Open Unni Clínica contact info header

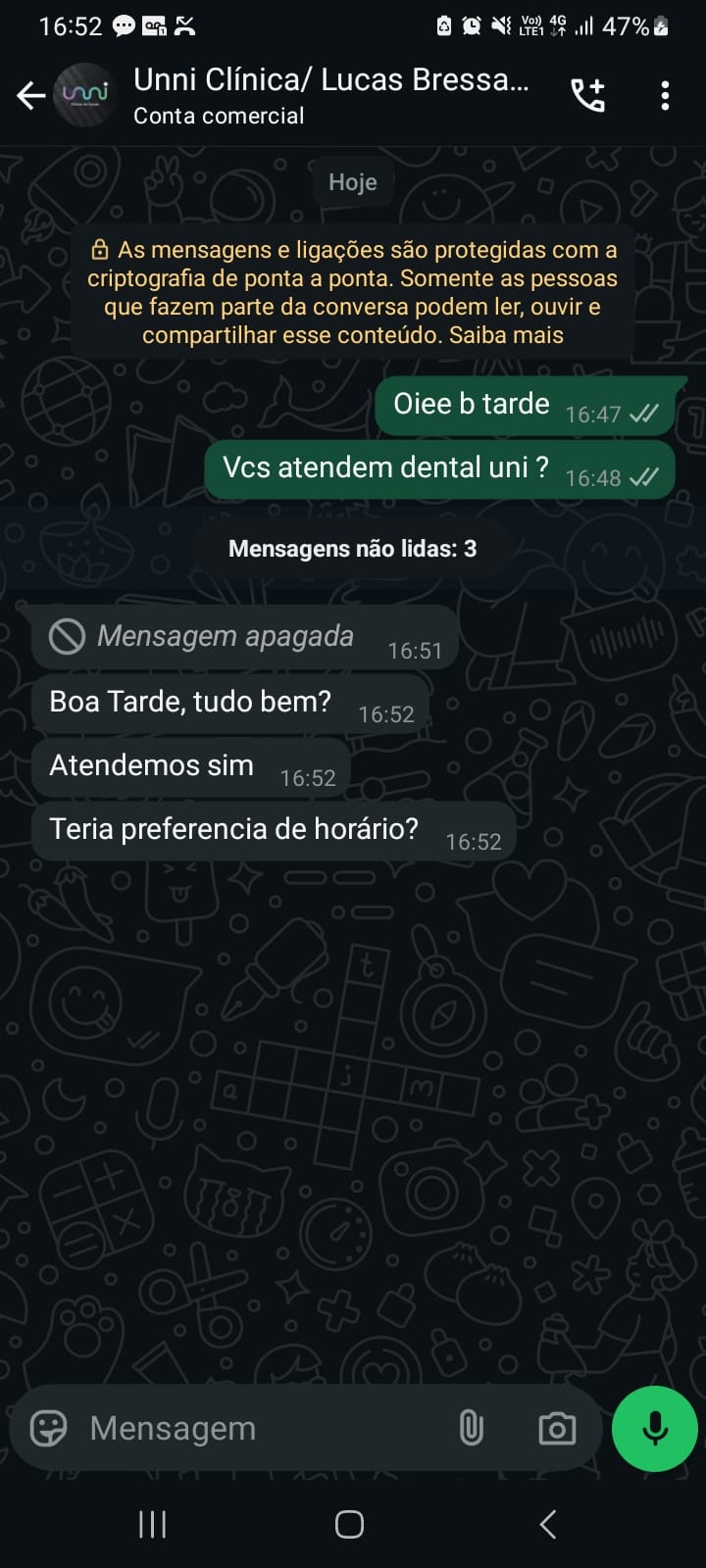pos(330,95)
